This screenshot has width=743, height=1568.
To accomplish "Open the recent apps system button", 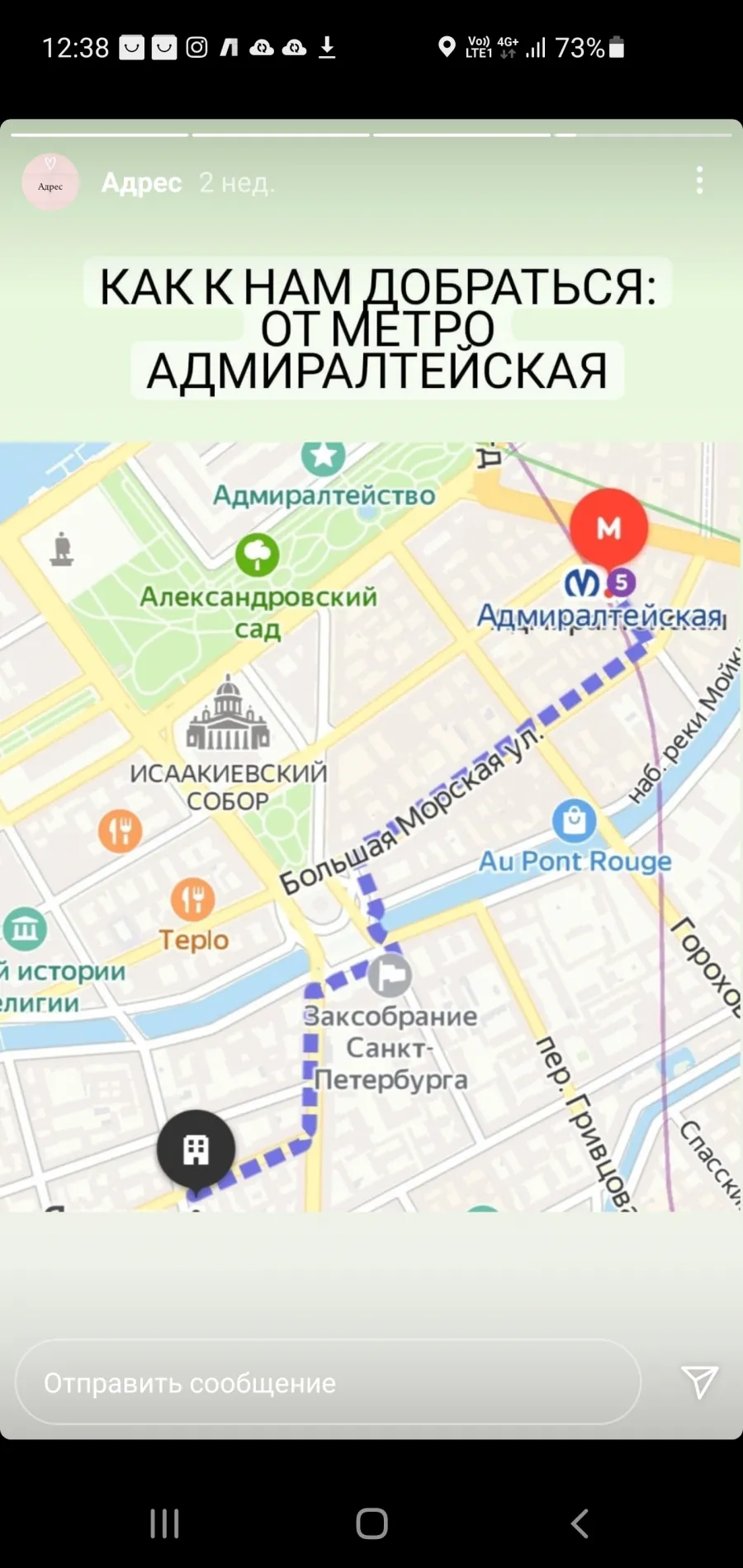I will [x=164, y=1523].
